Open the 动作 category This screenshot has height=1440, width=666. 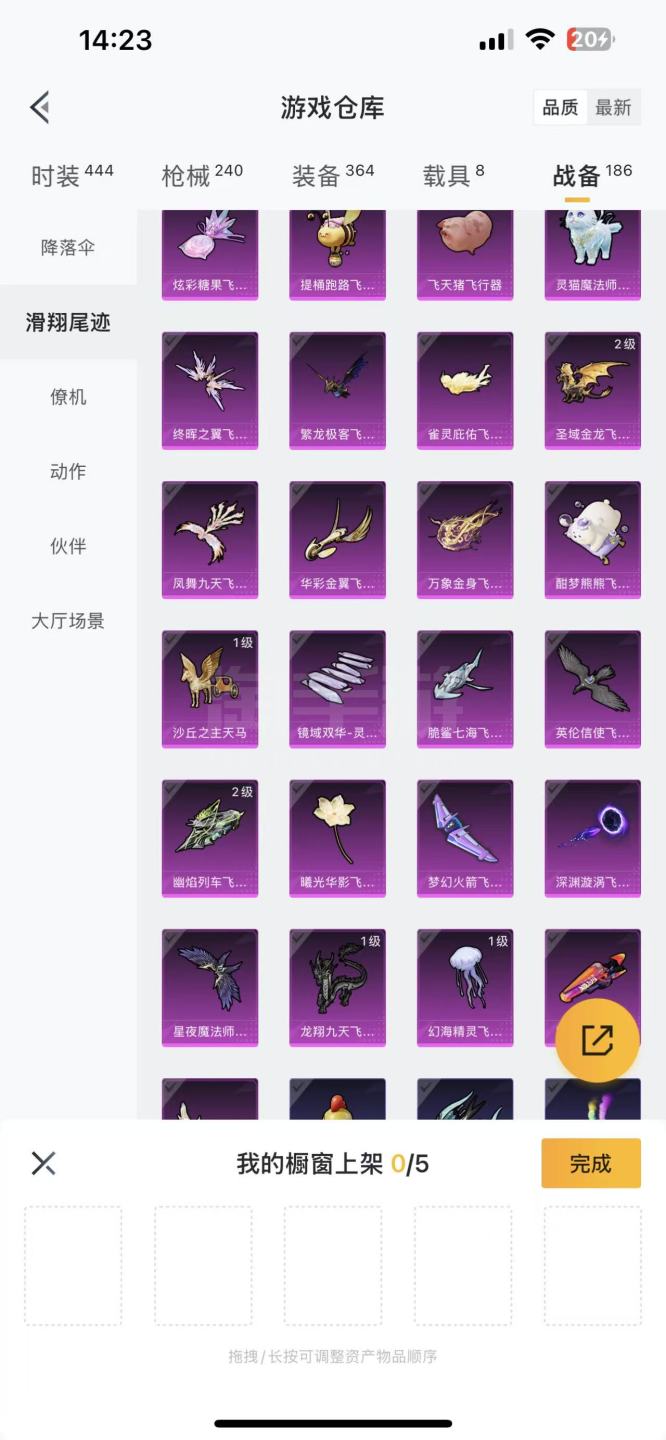68,471
